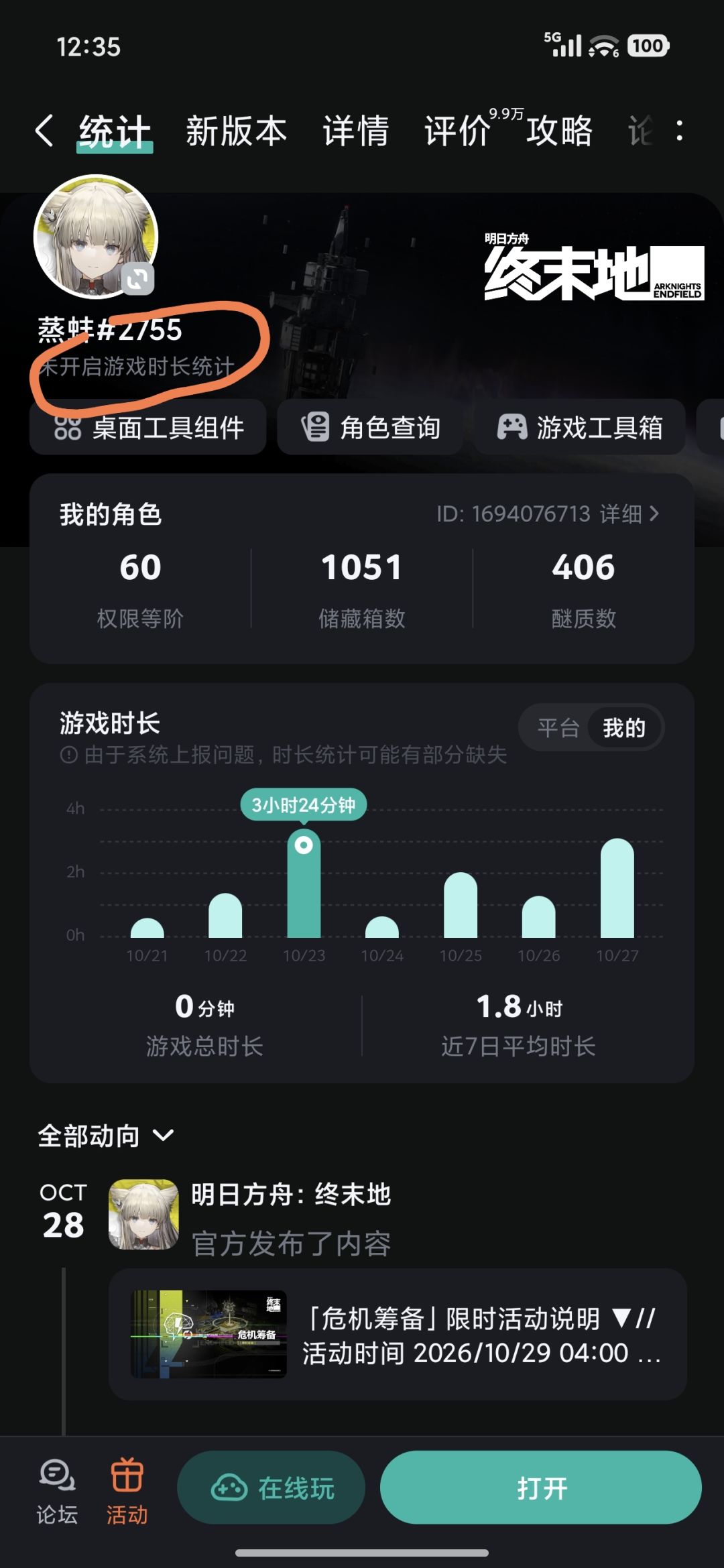The image size is (724, 1568).
Task: Switch the playtime chart to 平台
Action: tap(558, 727)
